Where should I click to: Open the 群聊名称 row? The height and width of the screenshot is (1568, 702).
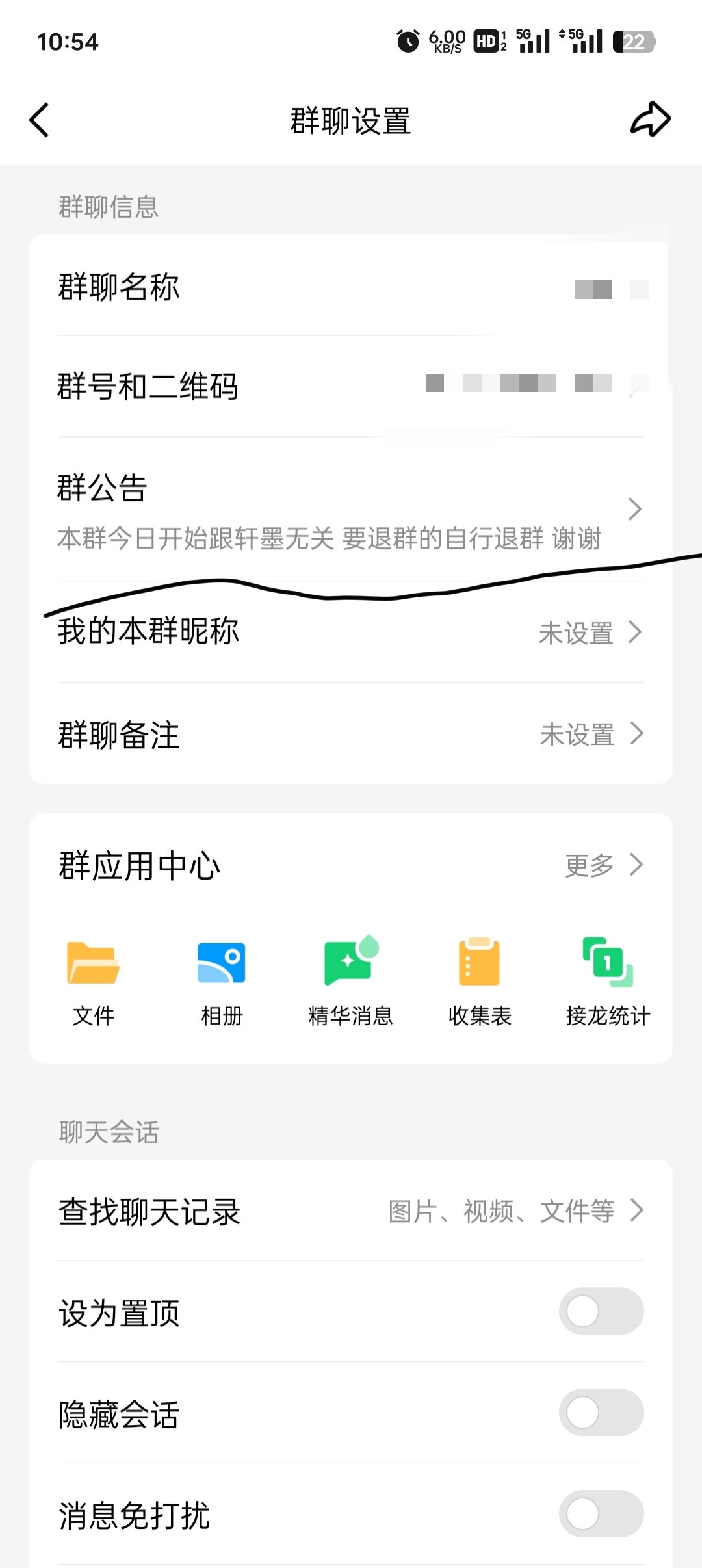(351, 287)
